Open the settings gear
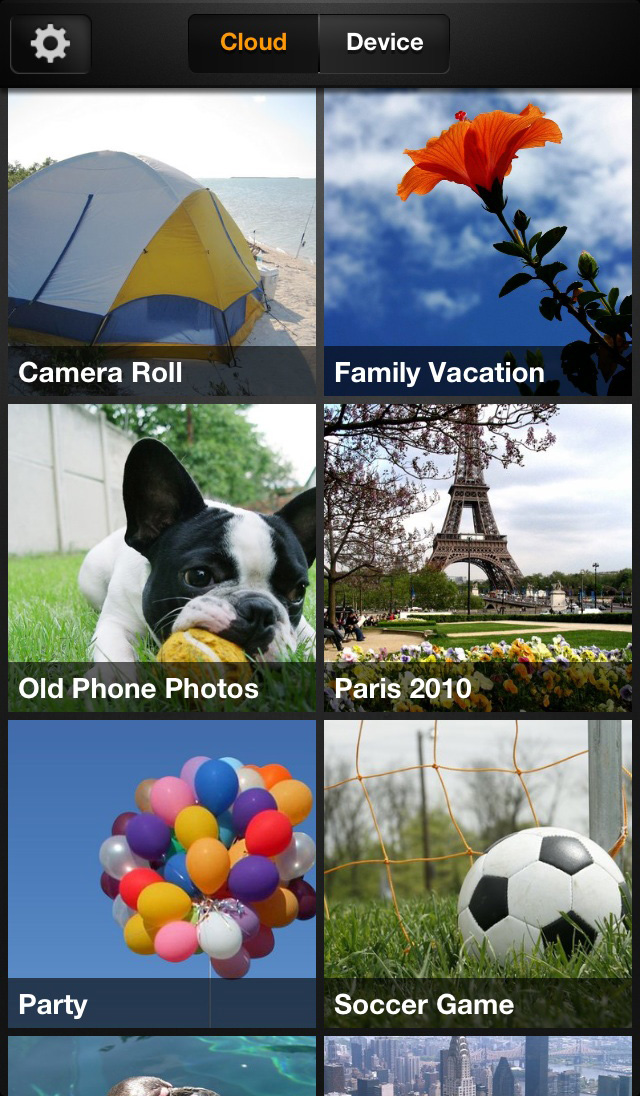The height and width of the screenshot is (1096, 640). click(50, 43)
